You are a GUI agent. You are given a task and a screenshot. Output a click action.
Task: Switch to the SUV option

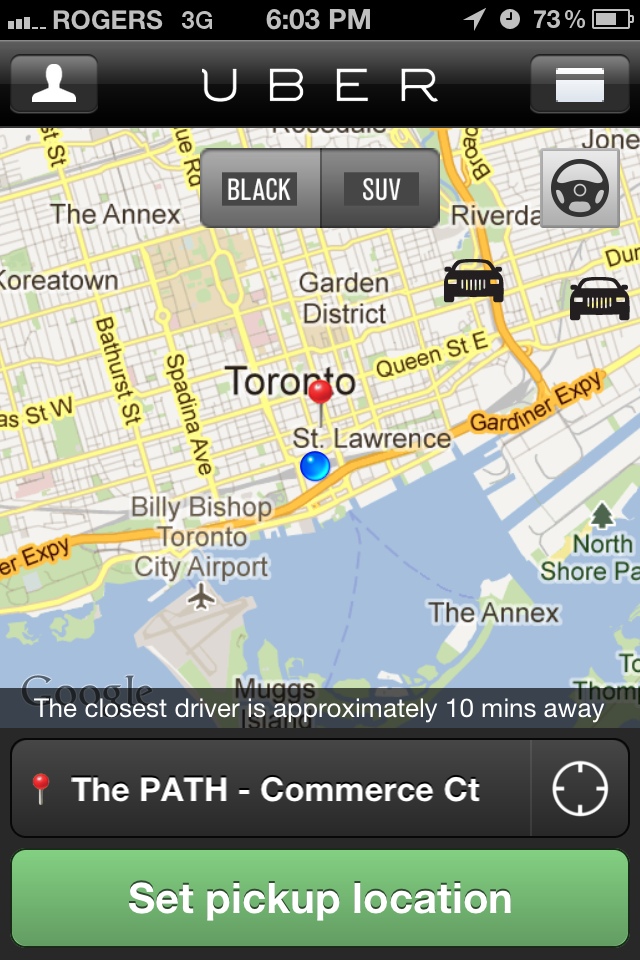(380, 189)
